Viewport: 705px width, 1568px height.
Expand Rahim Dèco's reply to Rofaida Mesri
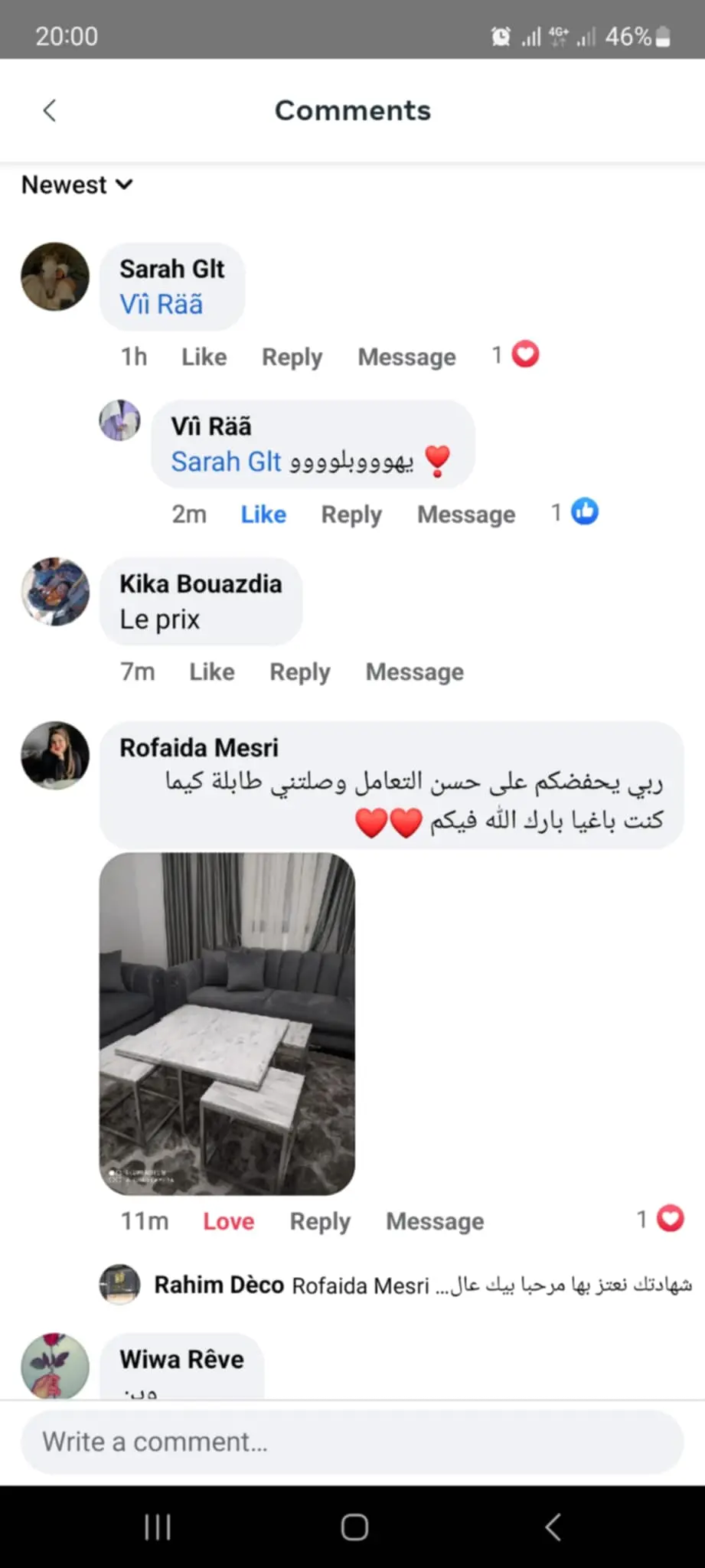[423, 1285]
